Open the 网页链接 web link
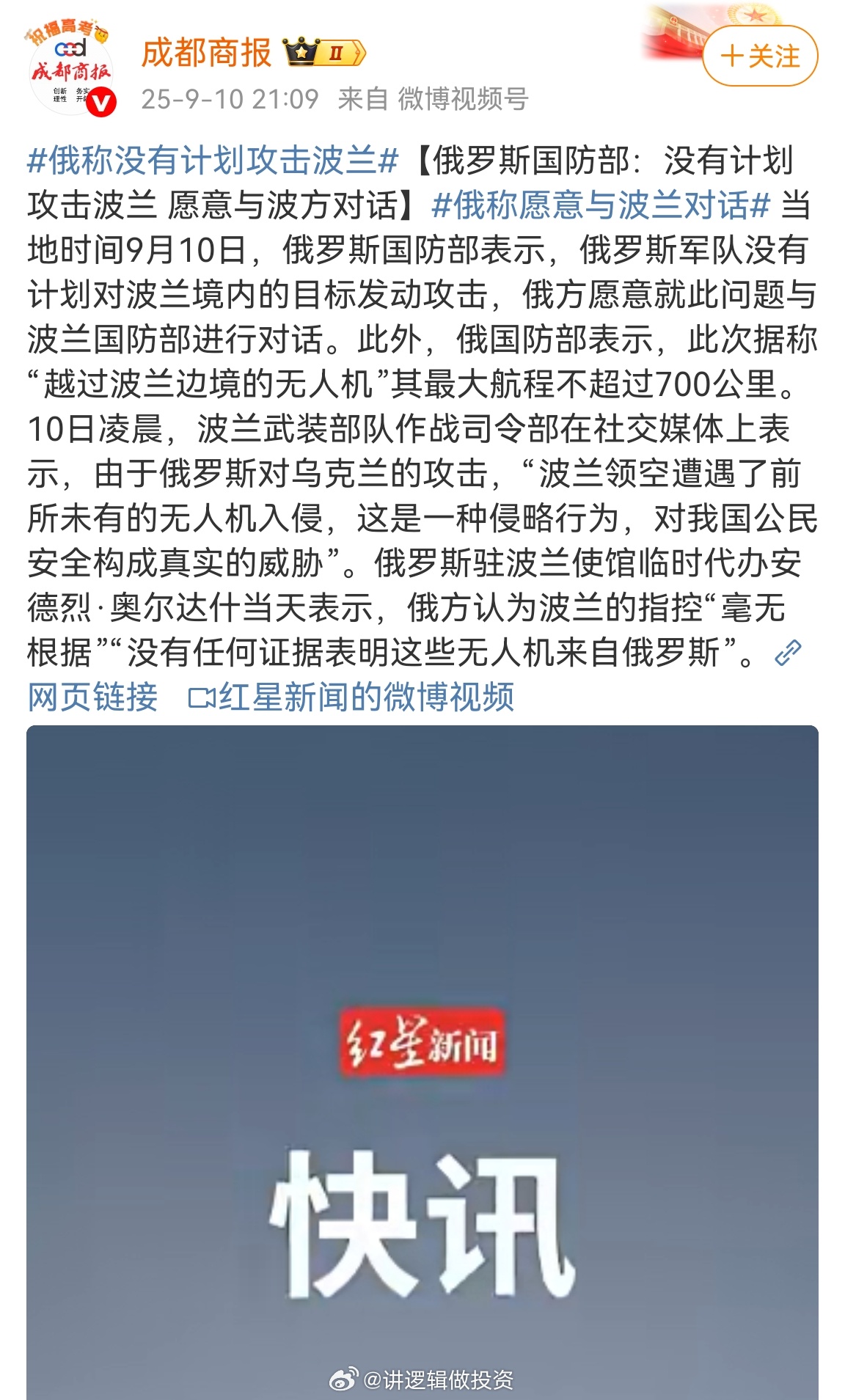The width and height of the screenshot is (845, 1400). coord(92,697)
